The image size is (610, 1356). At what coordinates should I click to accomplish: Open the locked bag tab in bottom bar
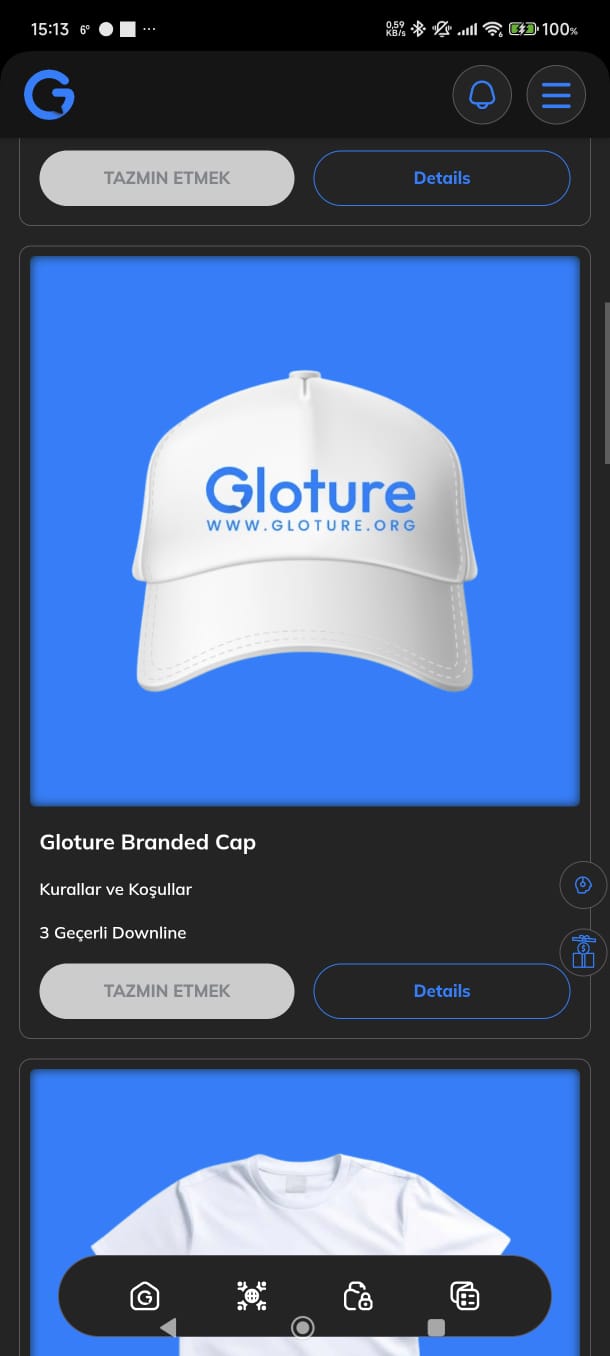(357, 1296)
